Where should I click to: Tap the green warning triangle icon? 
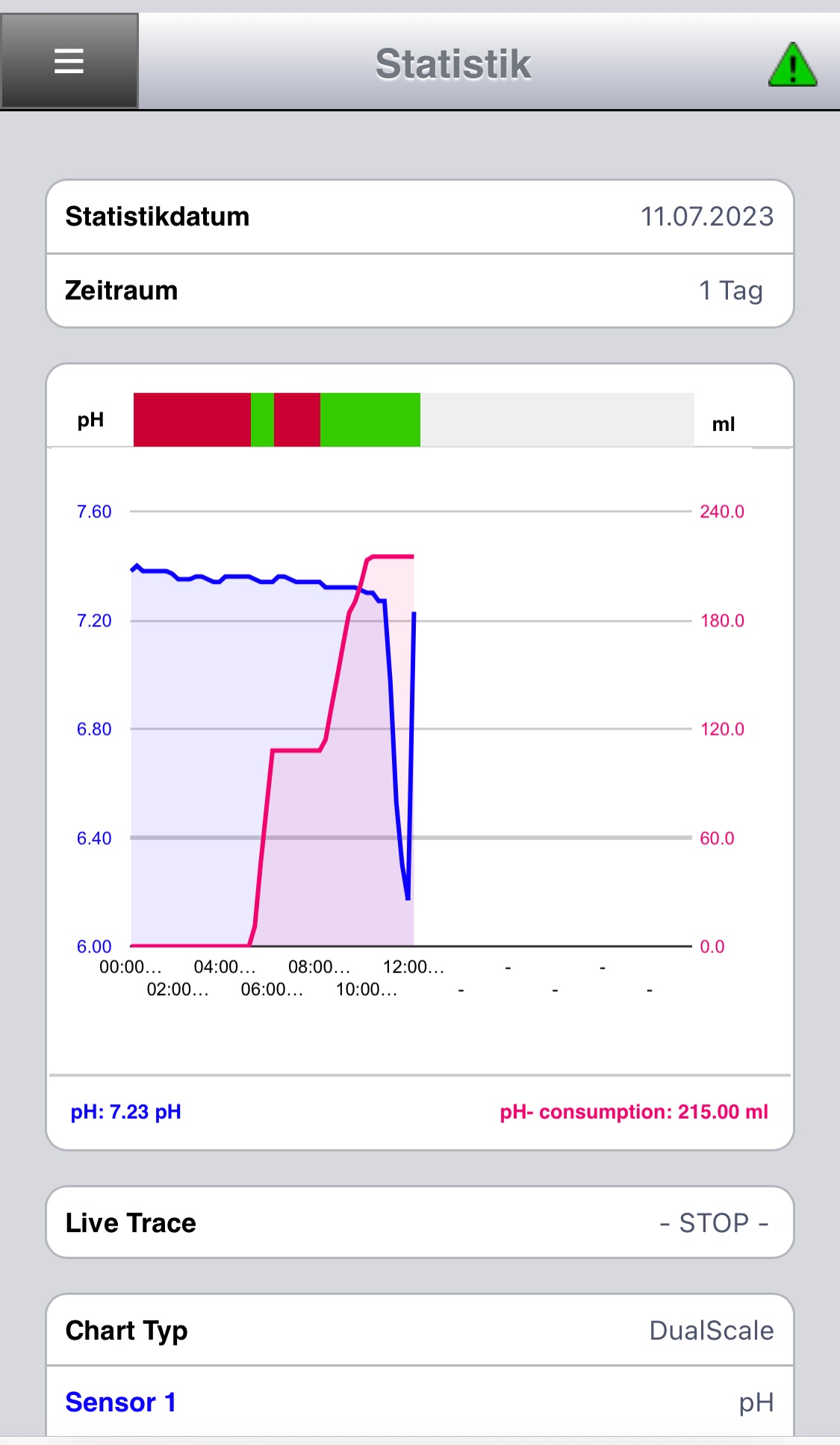tap(792, 65)
